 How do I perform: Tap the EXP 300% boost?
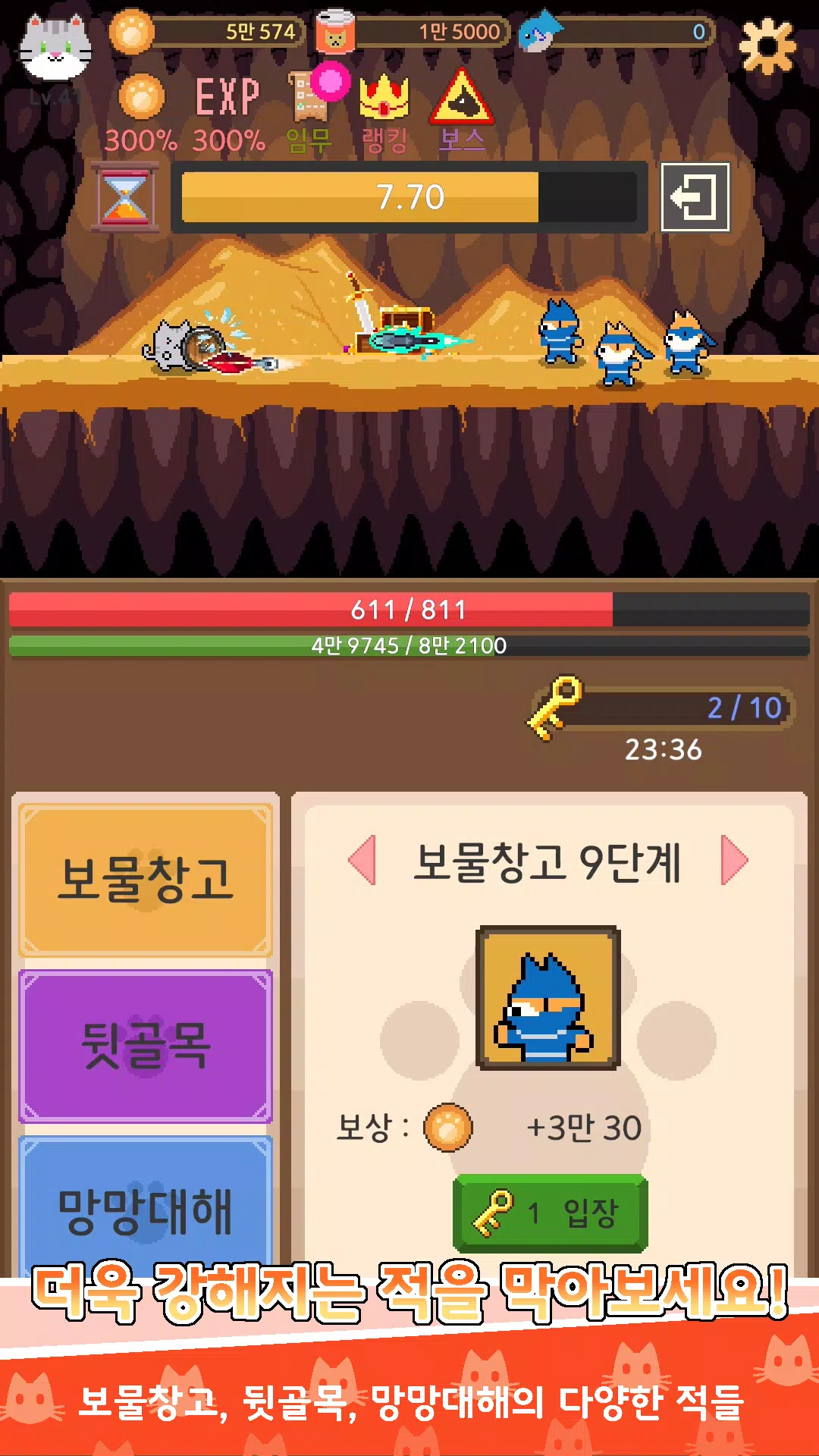click(x=228, y=112)
